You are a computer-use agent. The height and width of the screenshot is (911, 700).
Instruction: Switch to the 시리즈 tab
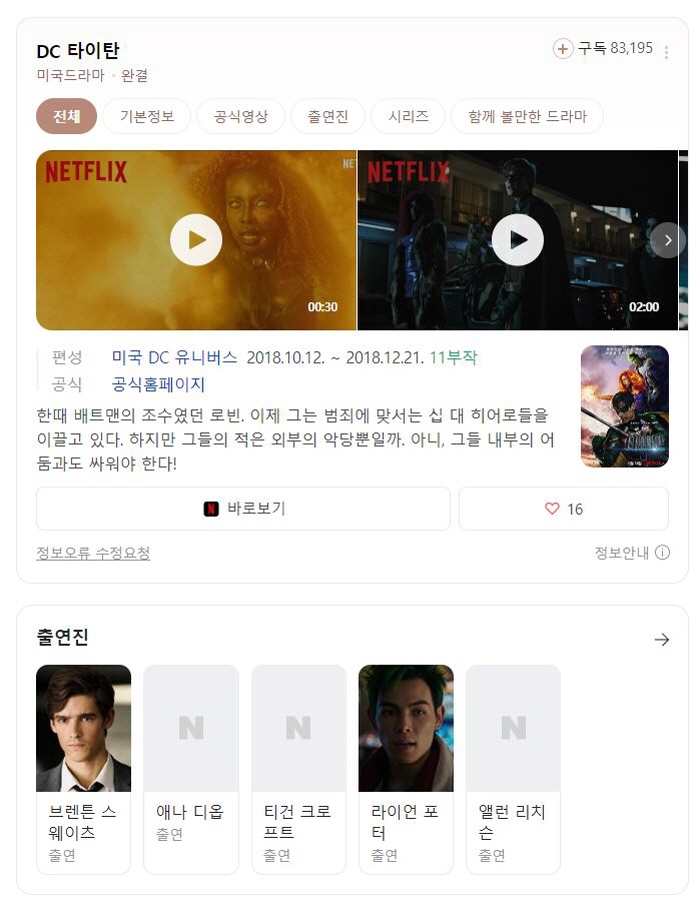click(x=408, y=116)
